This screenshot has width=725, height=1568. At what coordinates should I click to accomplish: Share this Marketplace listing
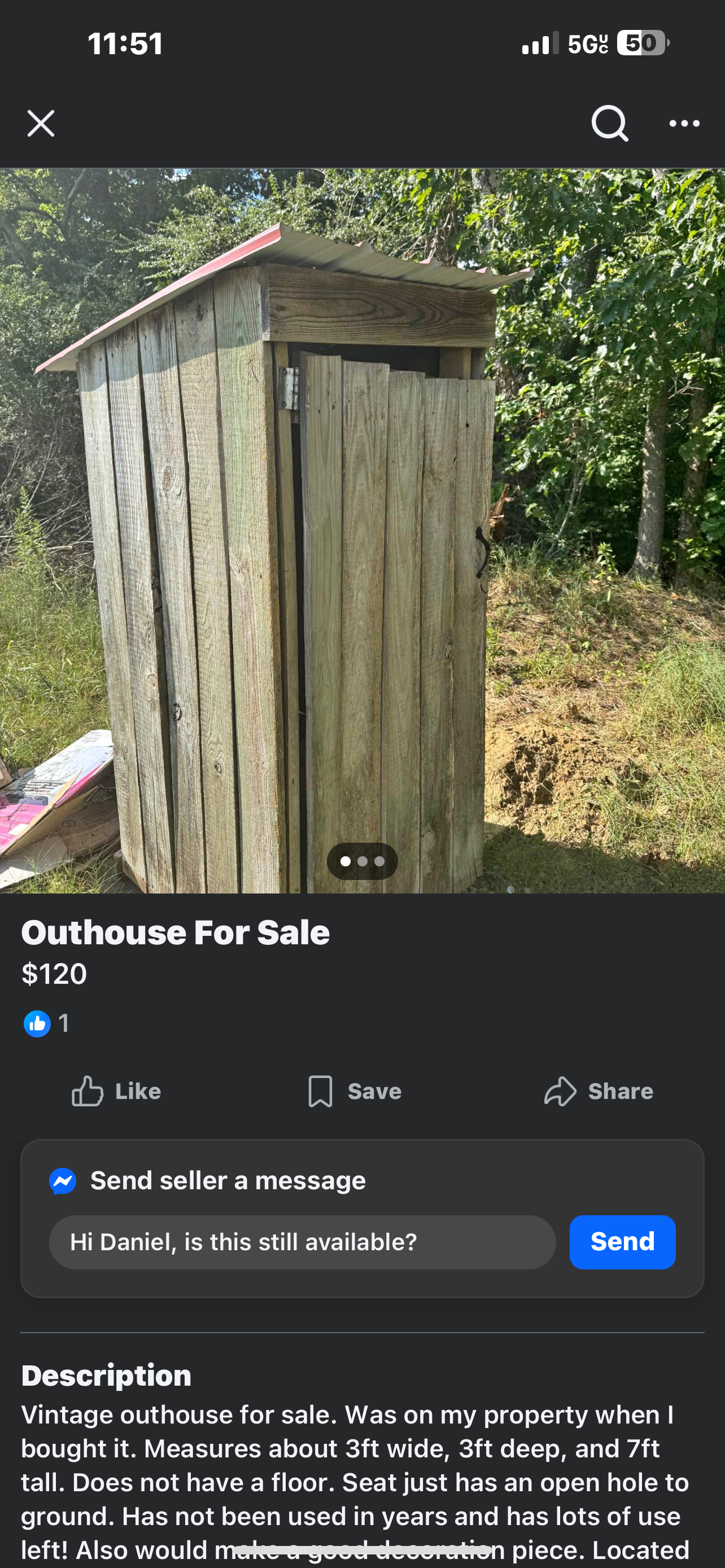pos(599,1092)
